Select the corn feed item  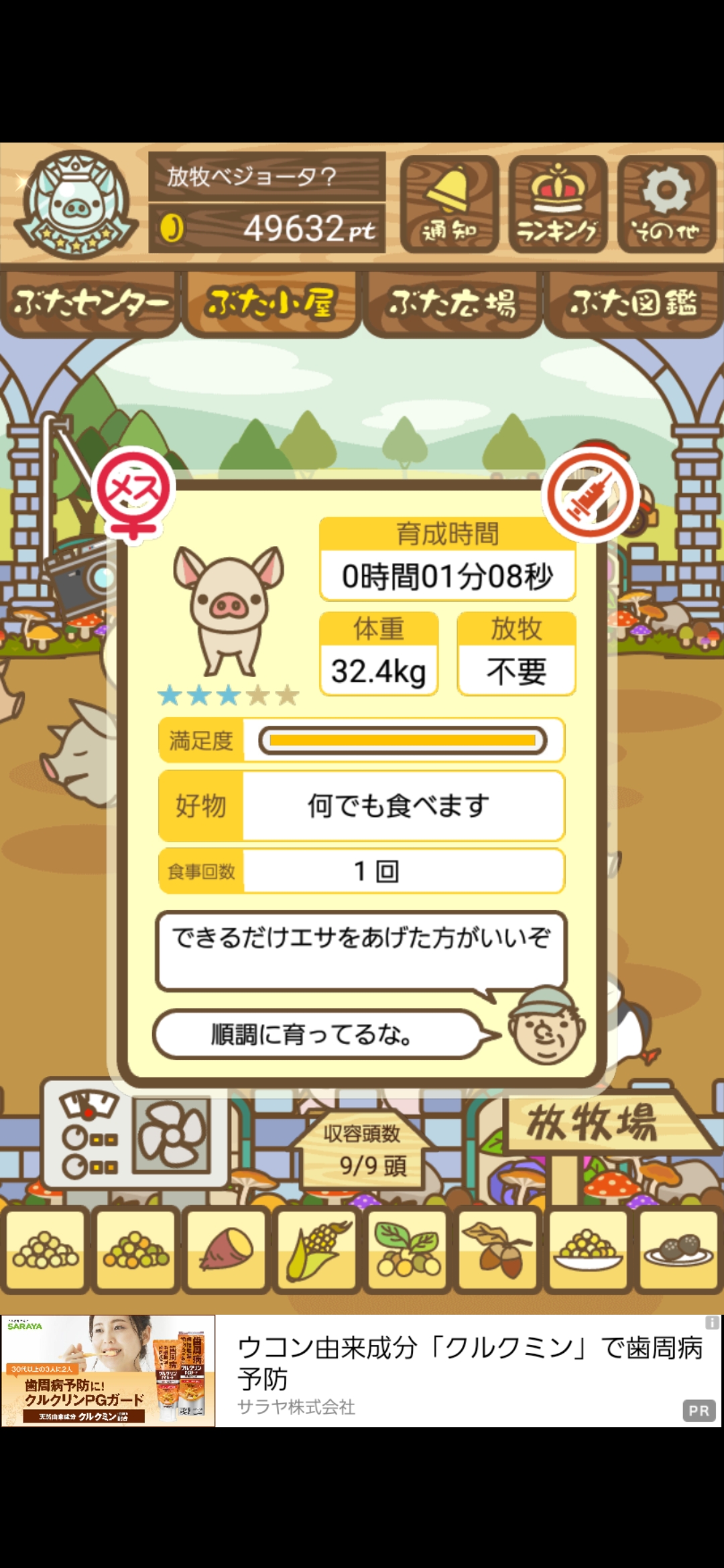pos(318,1249)
